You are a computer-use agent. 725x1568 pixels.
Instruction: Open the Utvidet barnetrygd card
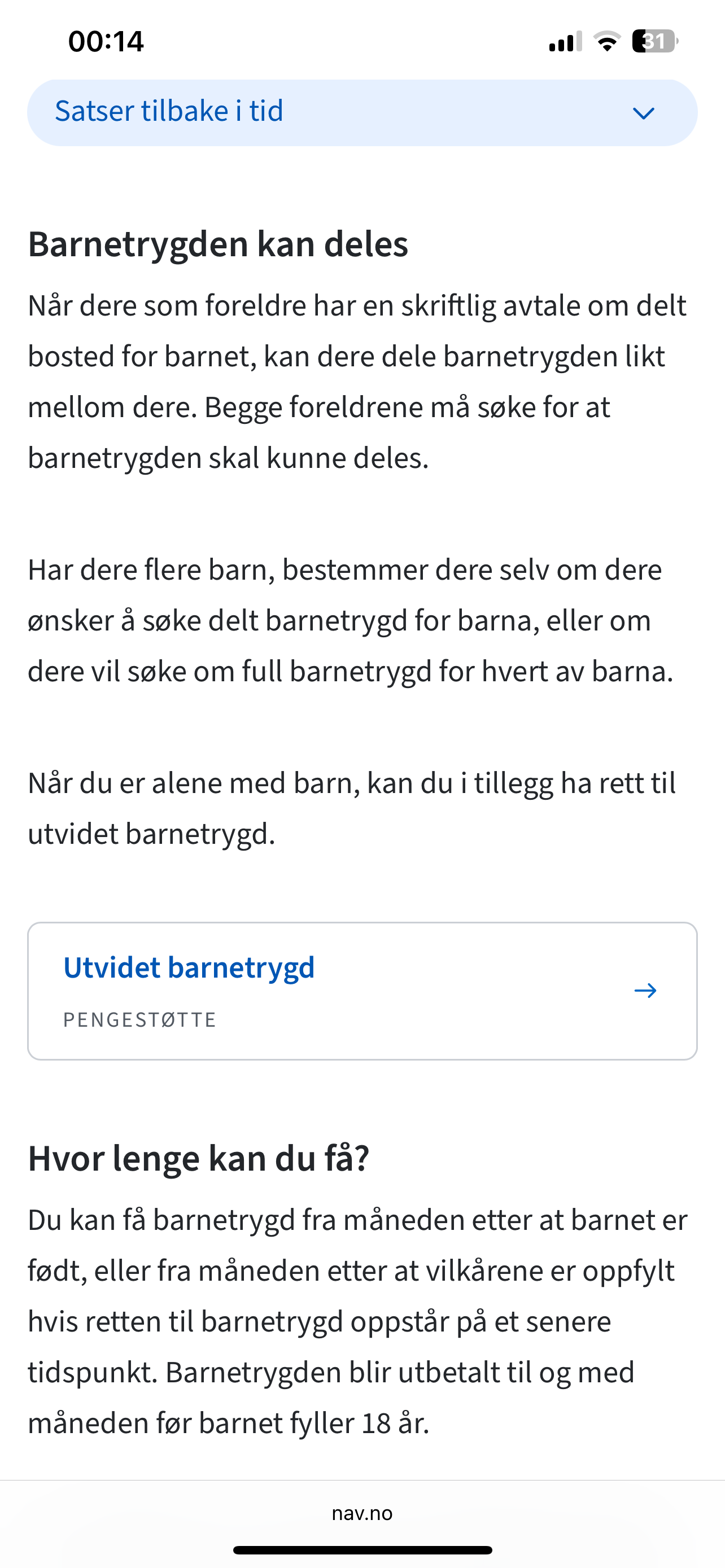(362, 991)
